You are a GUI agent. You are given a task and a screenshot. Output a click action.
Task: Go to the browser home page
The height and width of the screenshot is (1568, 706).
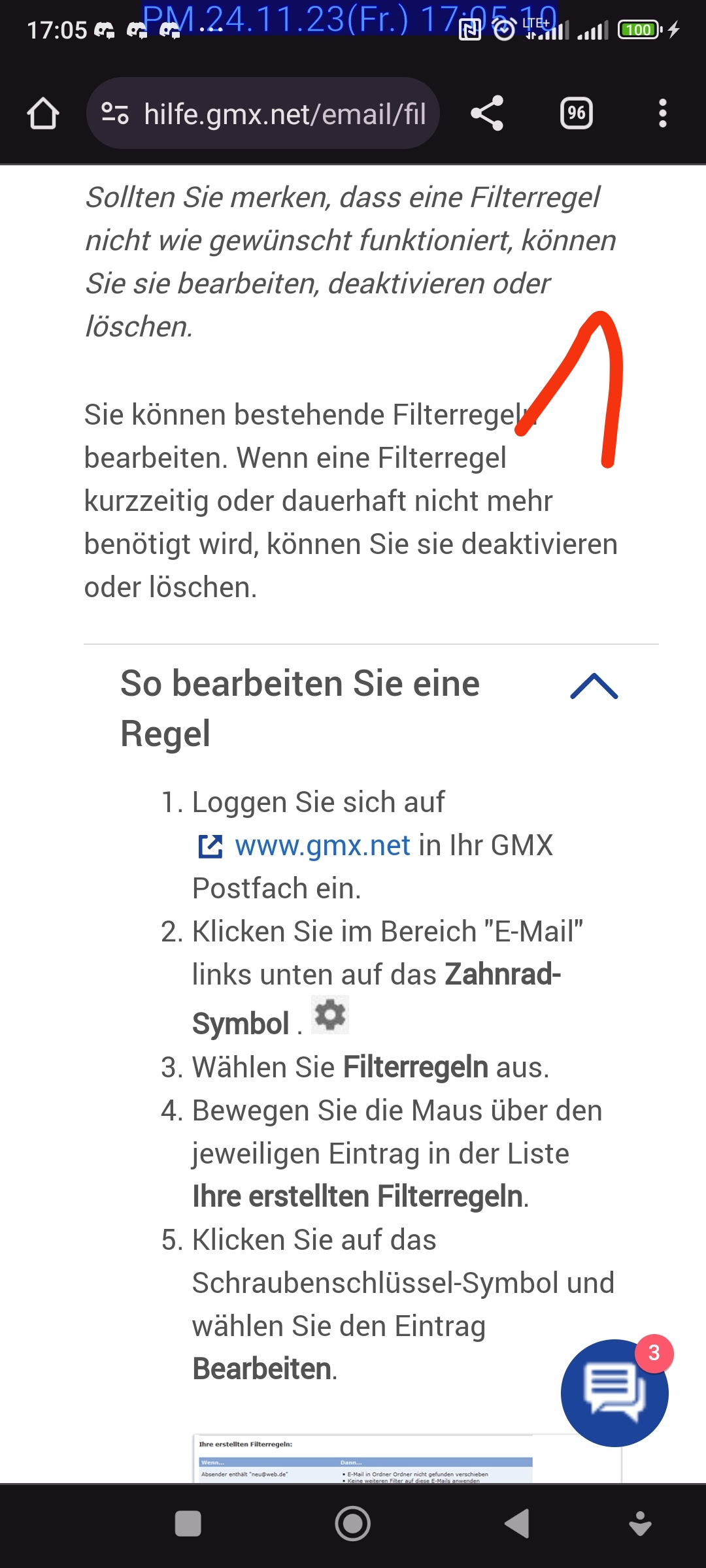[x=43, y=114]
